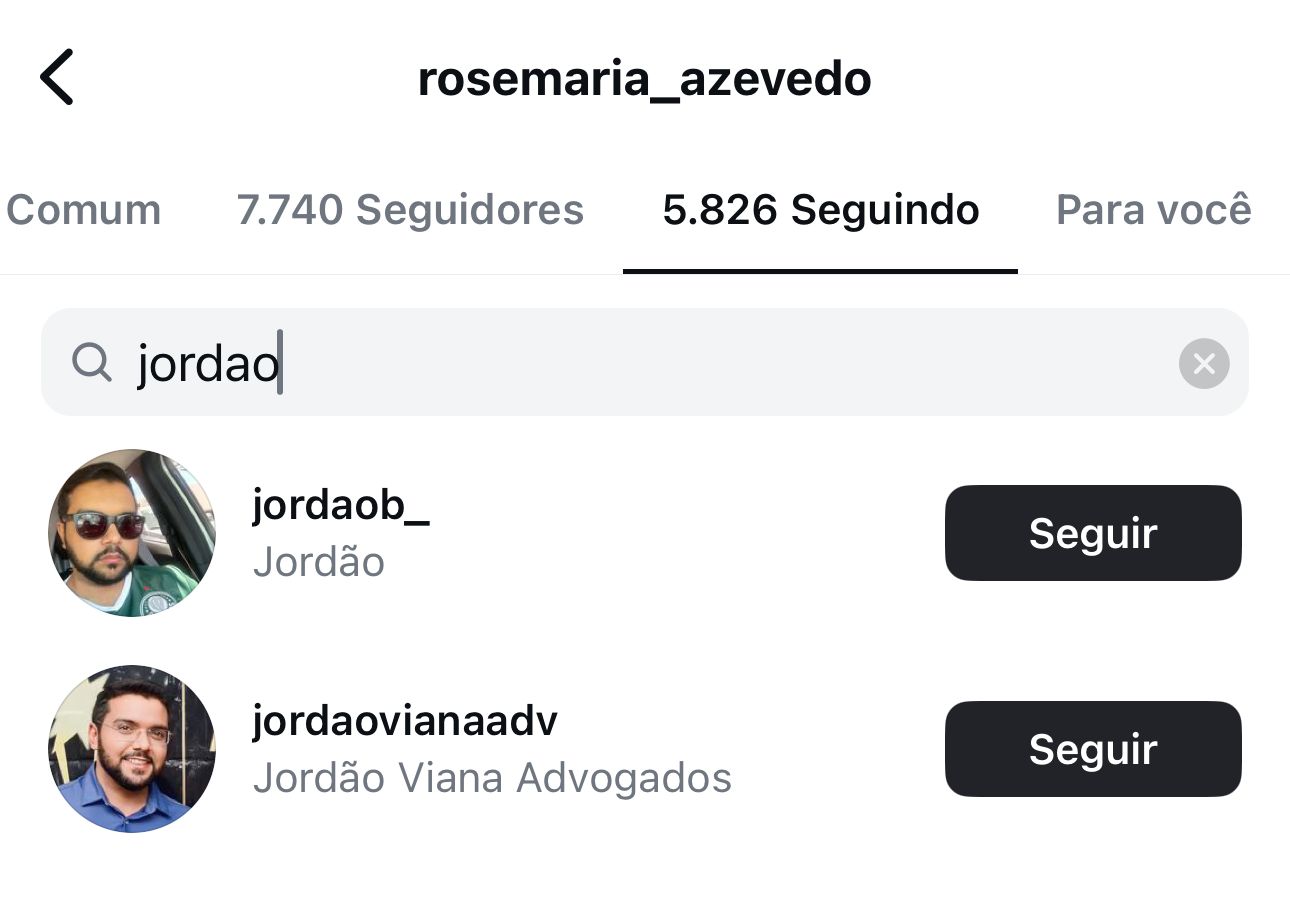Open the Para você tab
The height and width of the screenshot is (909, 1290).
[x=1153, y=210]
